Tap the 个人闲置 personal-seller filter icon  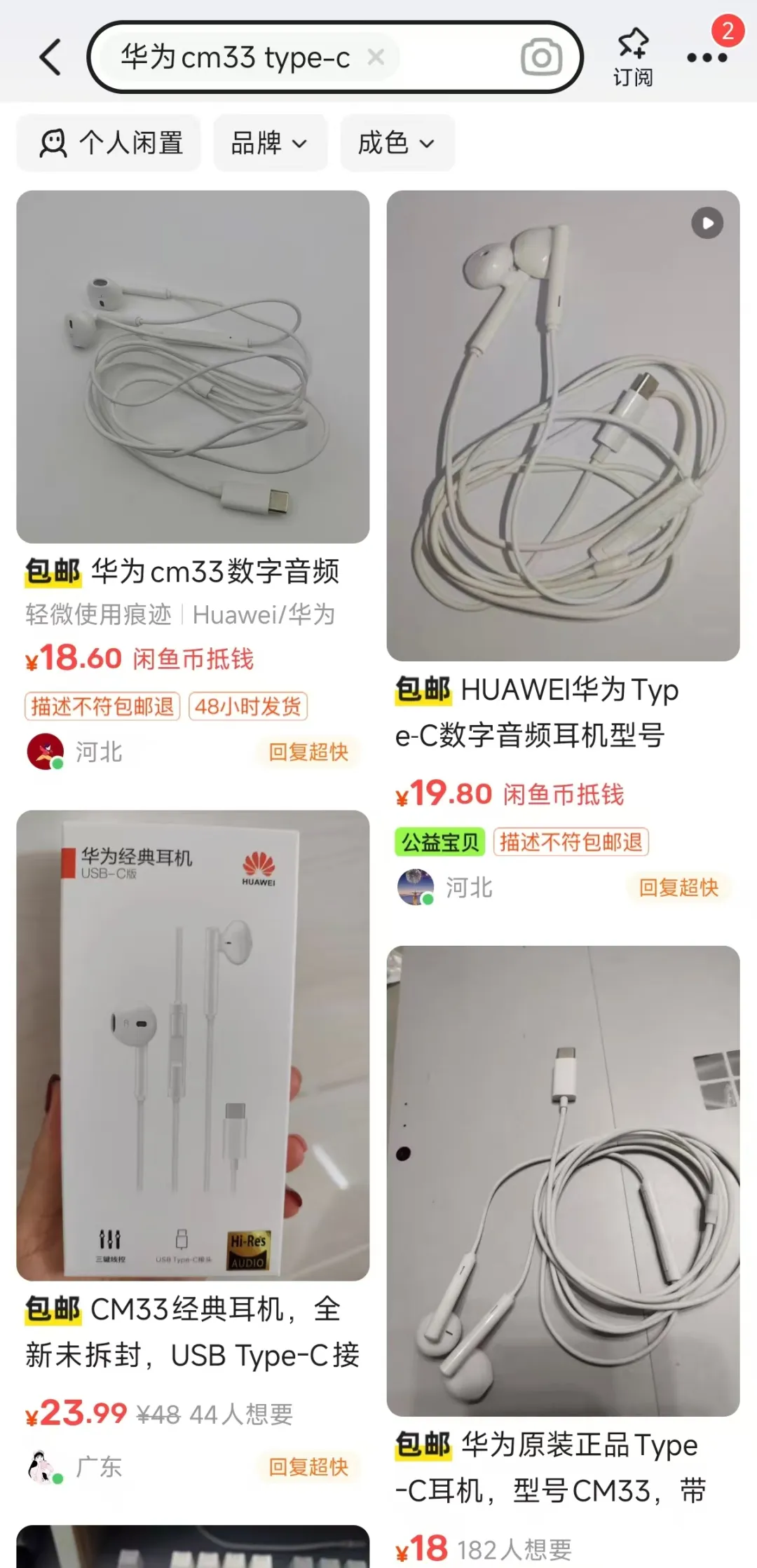[x=55, y=143]
